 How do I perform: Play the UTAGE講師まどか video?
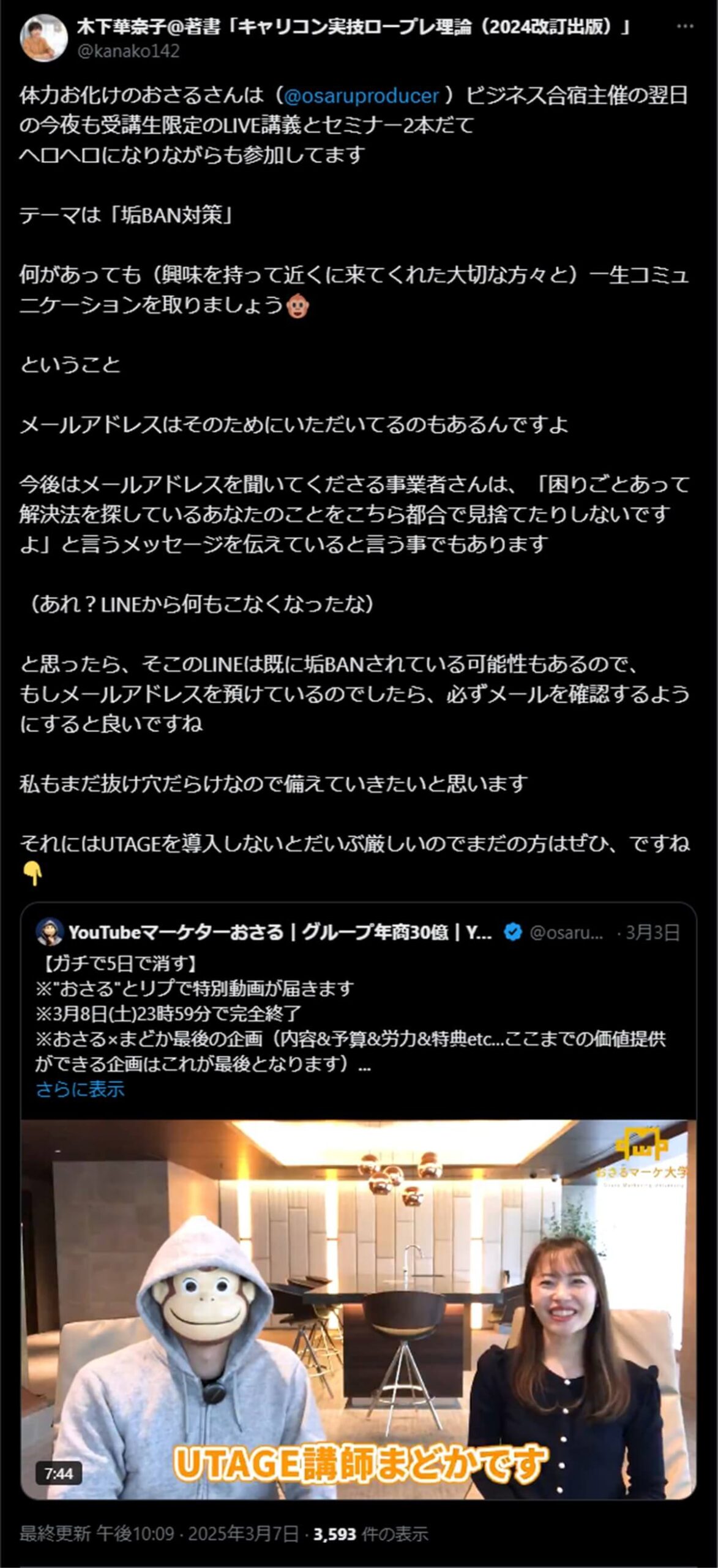[x=359, y=1309]
